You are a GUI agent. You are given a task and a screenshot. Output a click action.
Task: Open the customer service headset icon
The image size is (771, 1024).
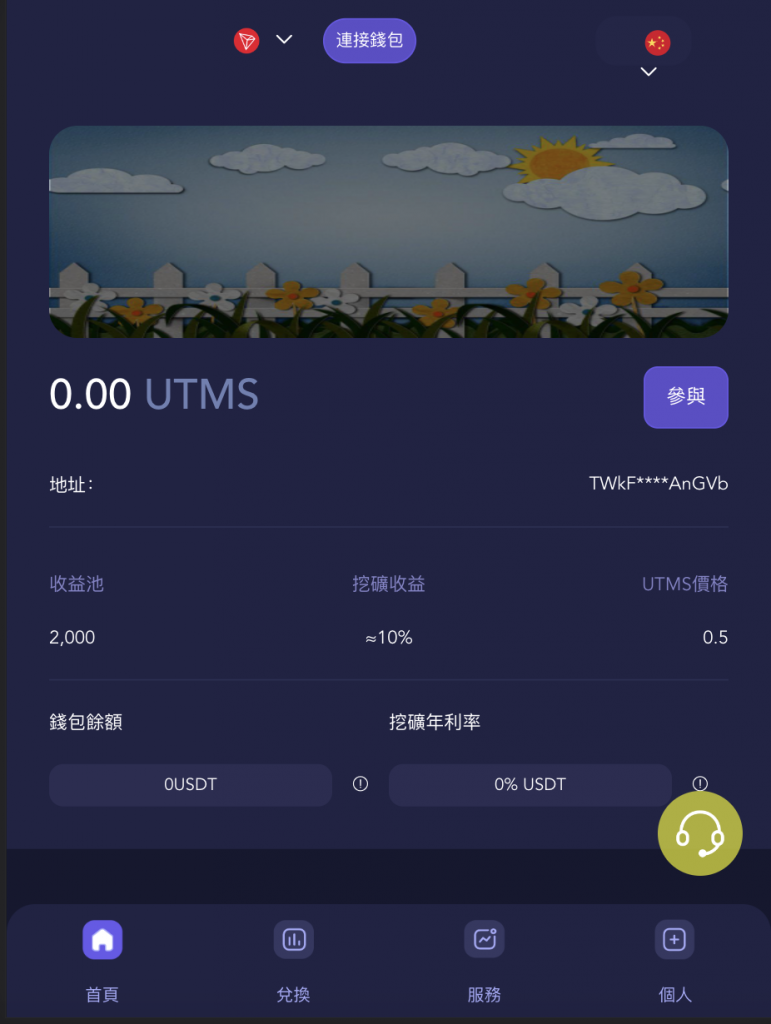pos(699,832)
